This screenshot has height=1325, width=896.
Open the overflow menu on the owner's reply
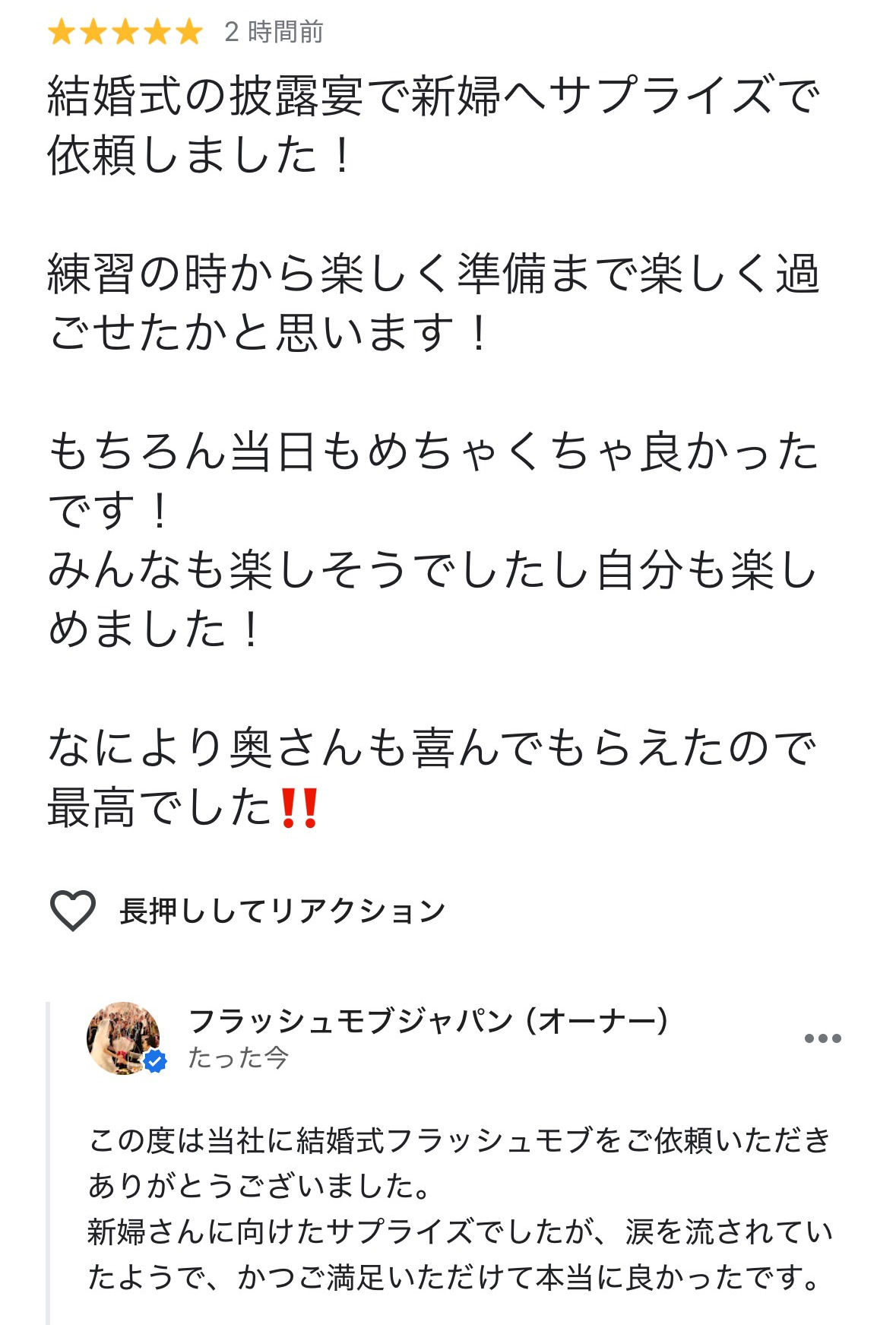pos(822,1038)
